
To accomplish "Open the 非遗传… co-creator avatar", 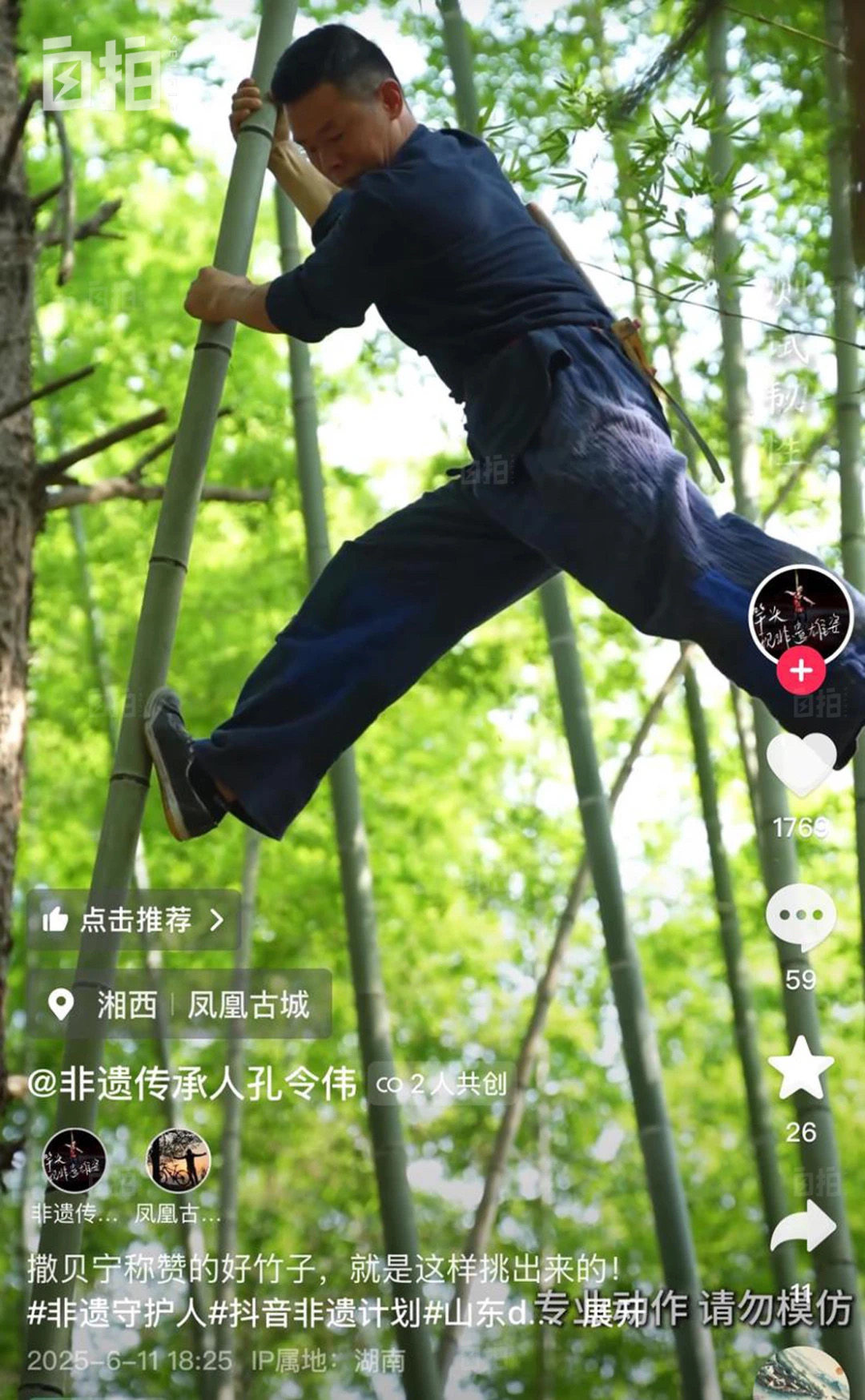I will pyautogui.click(x=74, y=1162).
